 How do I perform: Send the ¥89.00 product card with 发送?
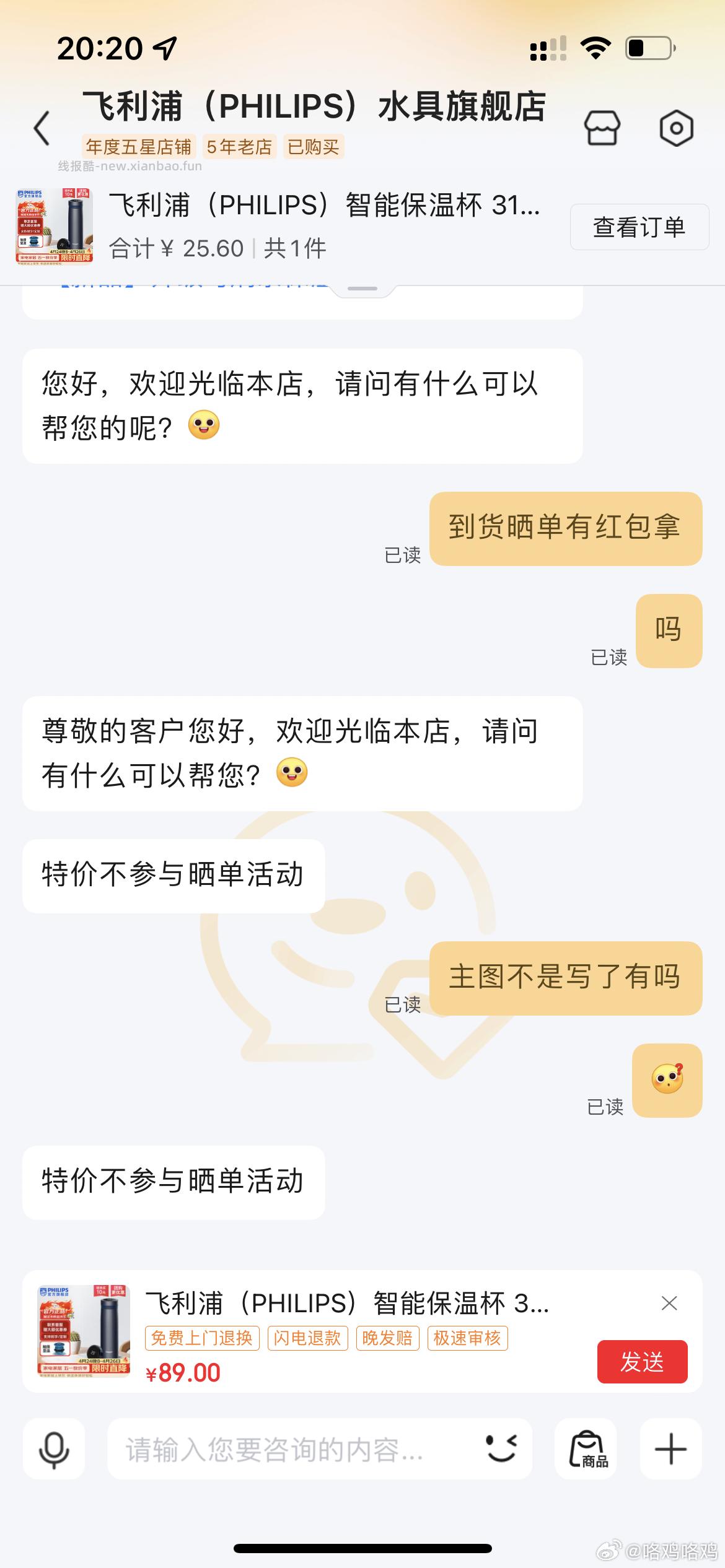click(x=642, y=1362)
